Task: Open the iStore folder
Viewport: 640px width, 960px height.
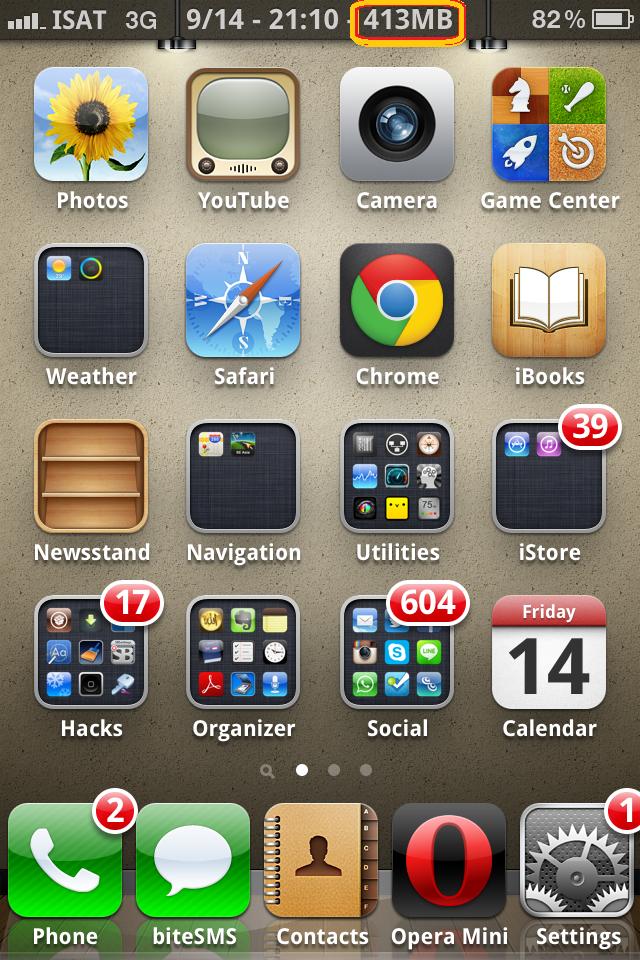Action: [x=549, y=476]
